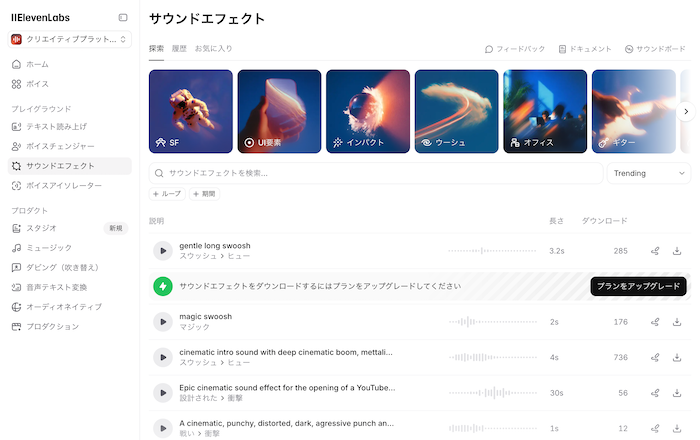The image size is (700, 440).
Task: Open ミュージック in the sidebar
Action: 48,247
